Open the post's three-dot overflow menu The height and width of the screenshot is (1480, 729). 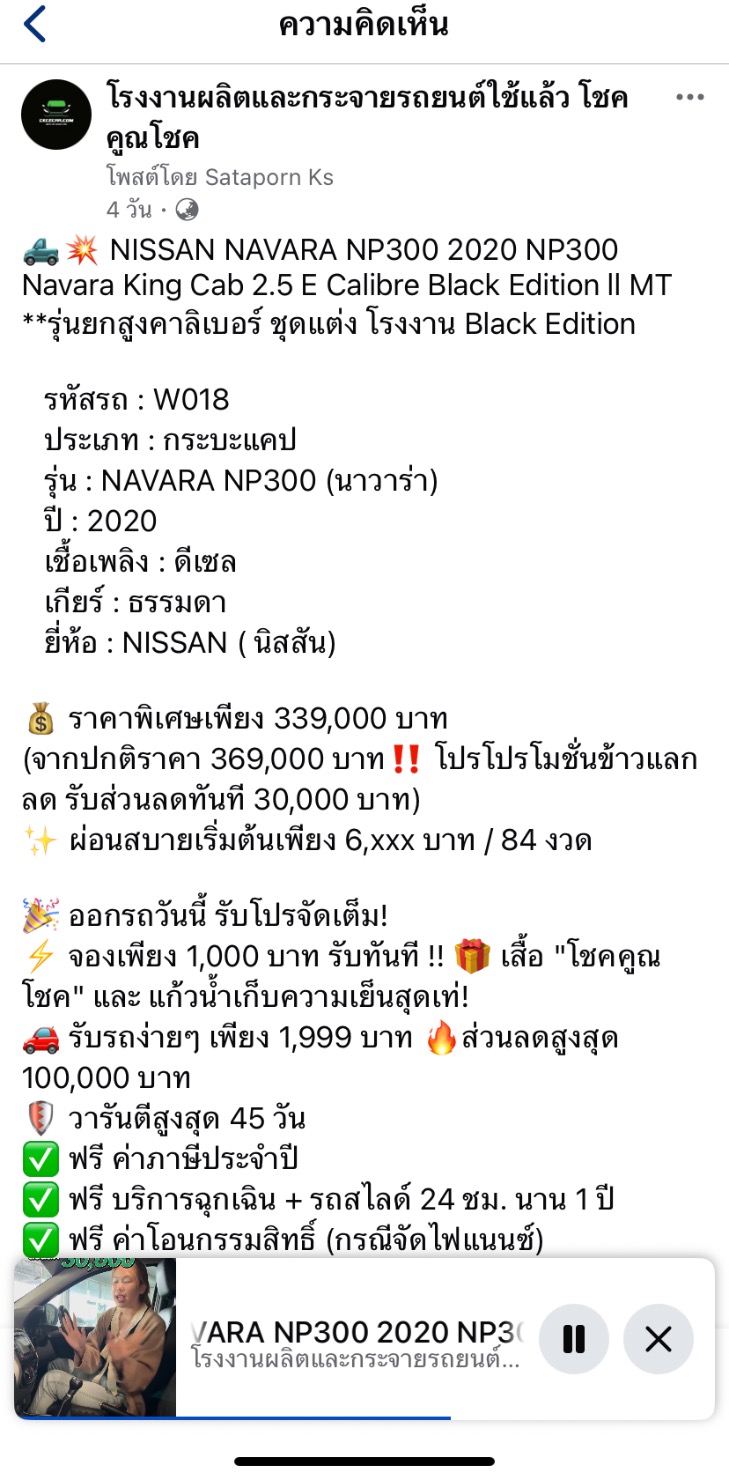click(x=690, y=98)
